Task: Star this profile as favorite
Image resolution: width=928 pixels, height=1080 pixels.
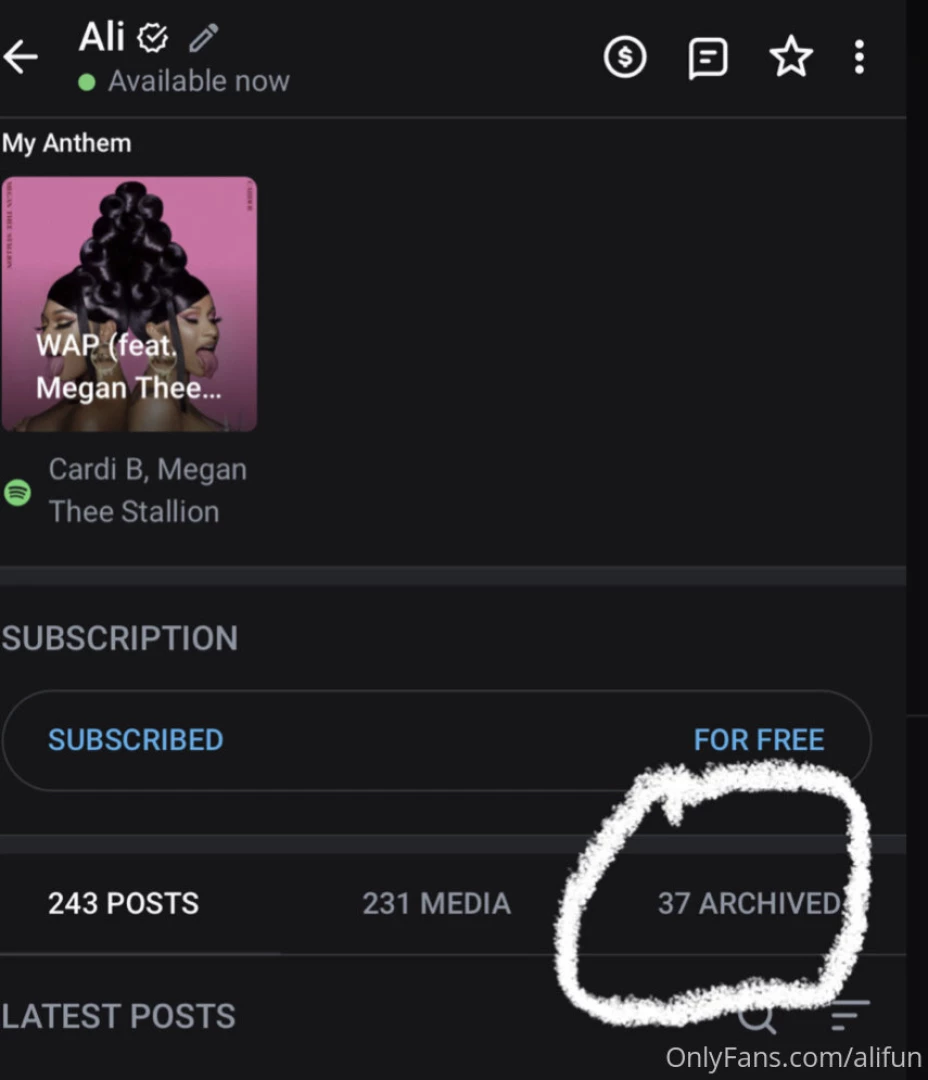Action: coord(791,57)
